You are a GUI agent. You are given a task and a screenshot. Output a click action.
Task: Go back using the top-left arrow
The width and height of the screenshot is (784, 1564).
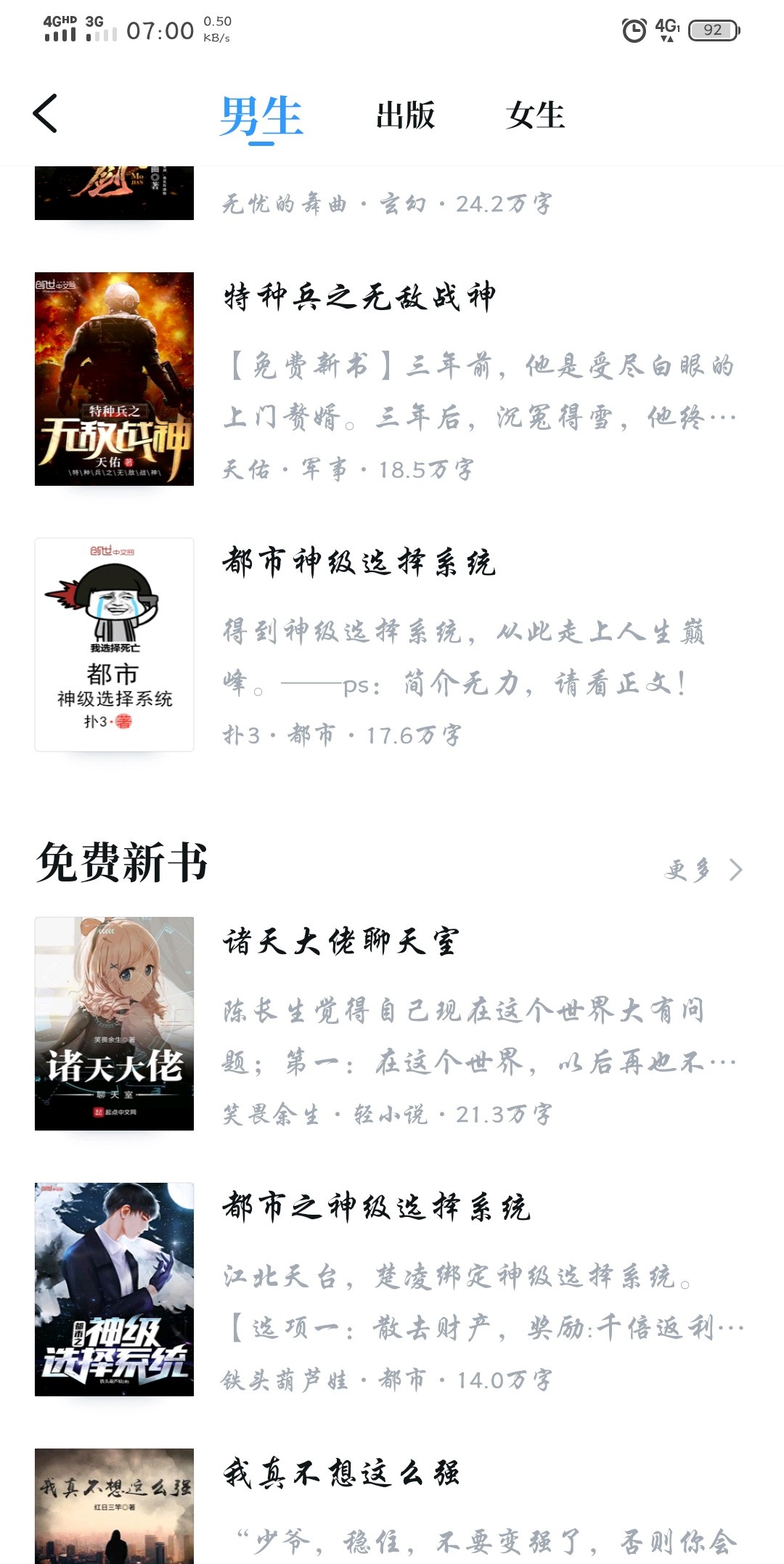point(45,114)
